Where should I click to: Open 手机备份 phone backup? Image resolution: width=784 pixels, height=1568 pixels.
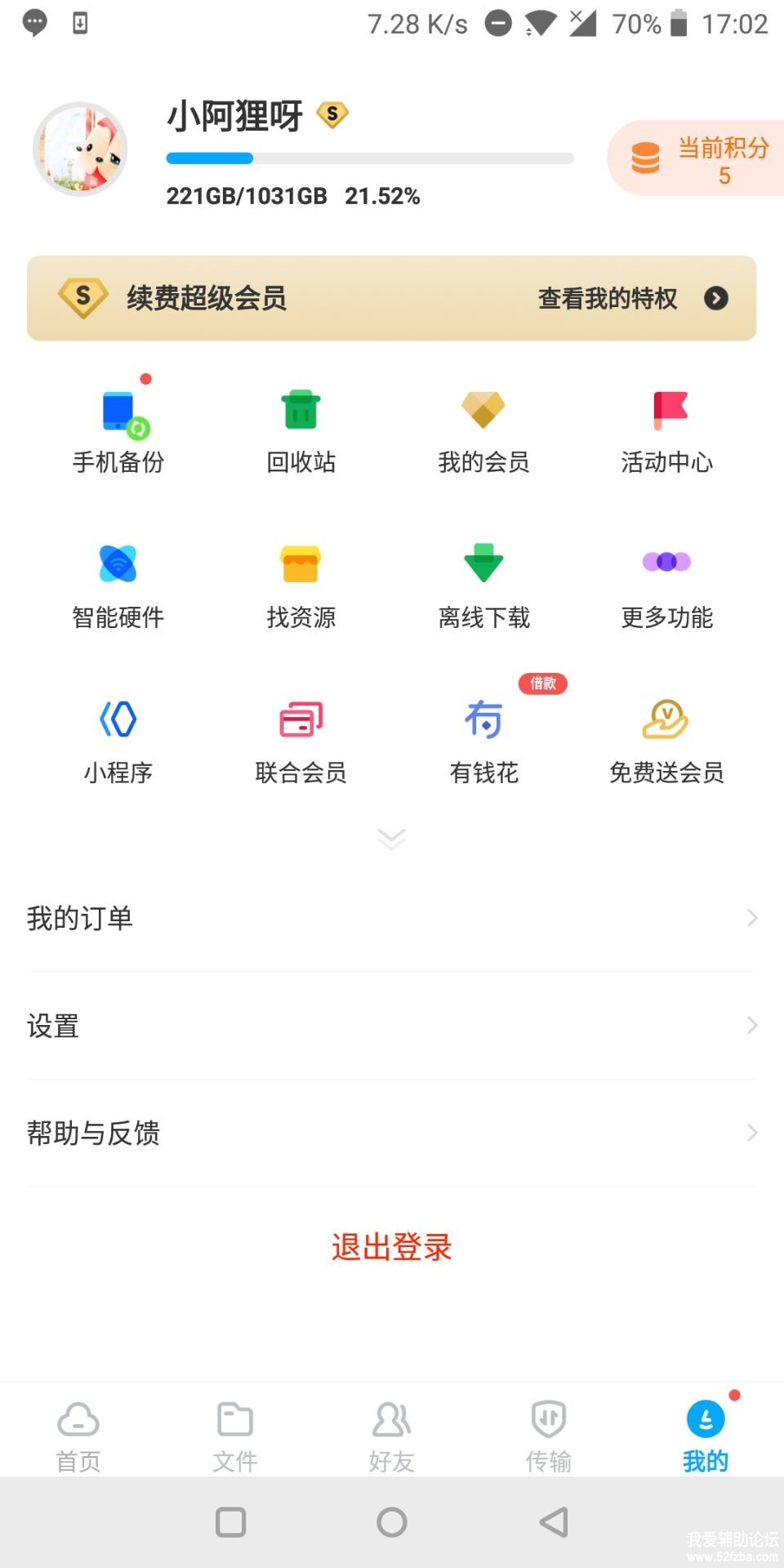coord(118,429)
